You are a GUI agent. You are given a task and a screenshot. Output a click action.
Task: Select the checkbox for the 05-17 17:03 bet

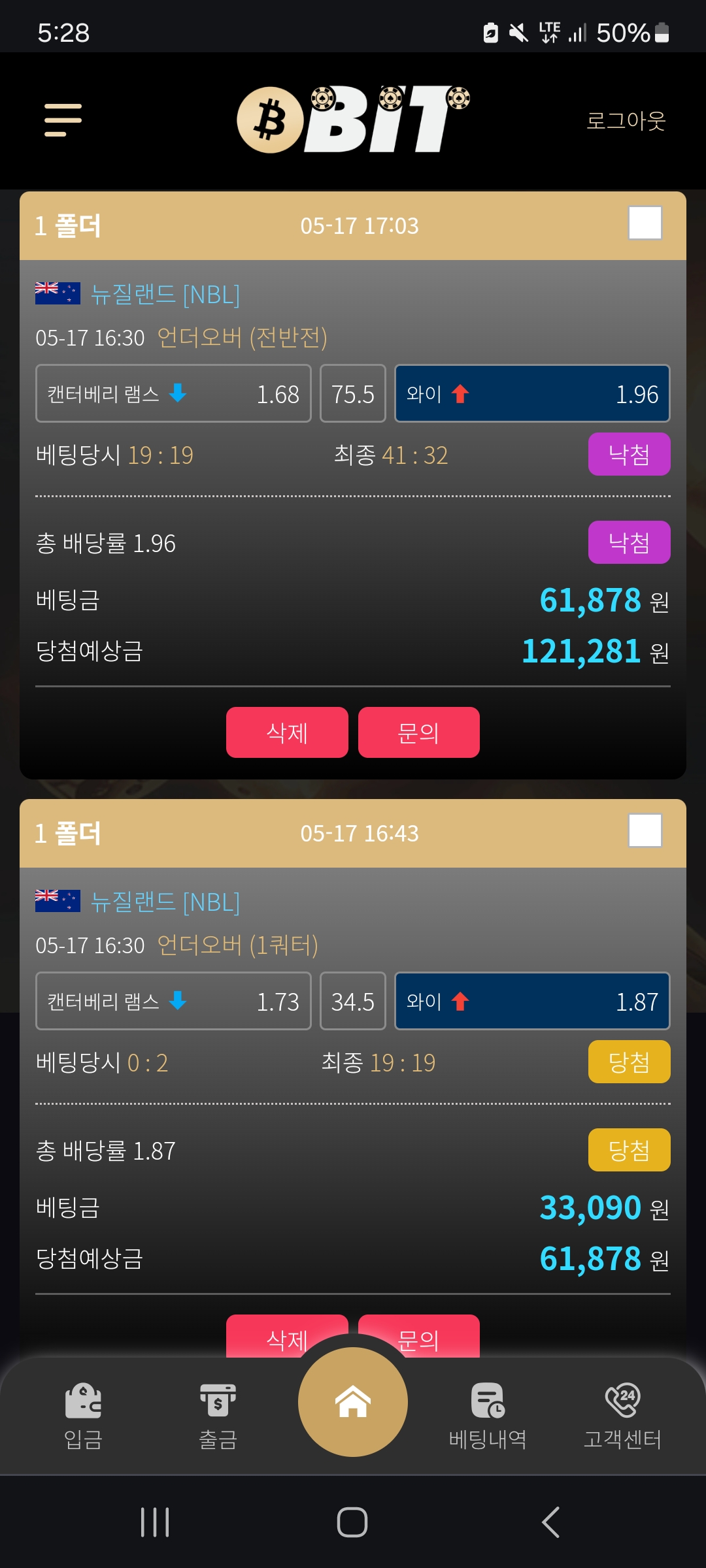tap(645, 223)
